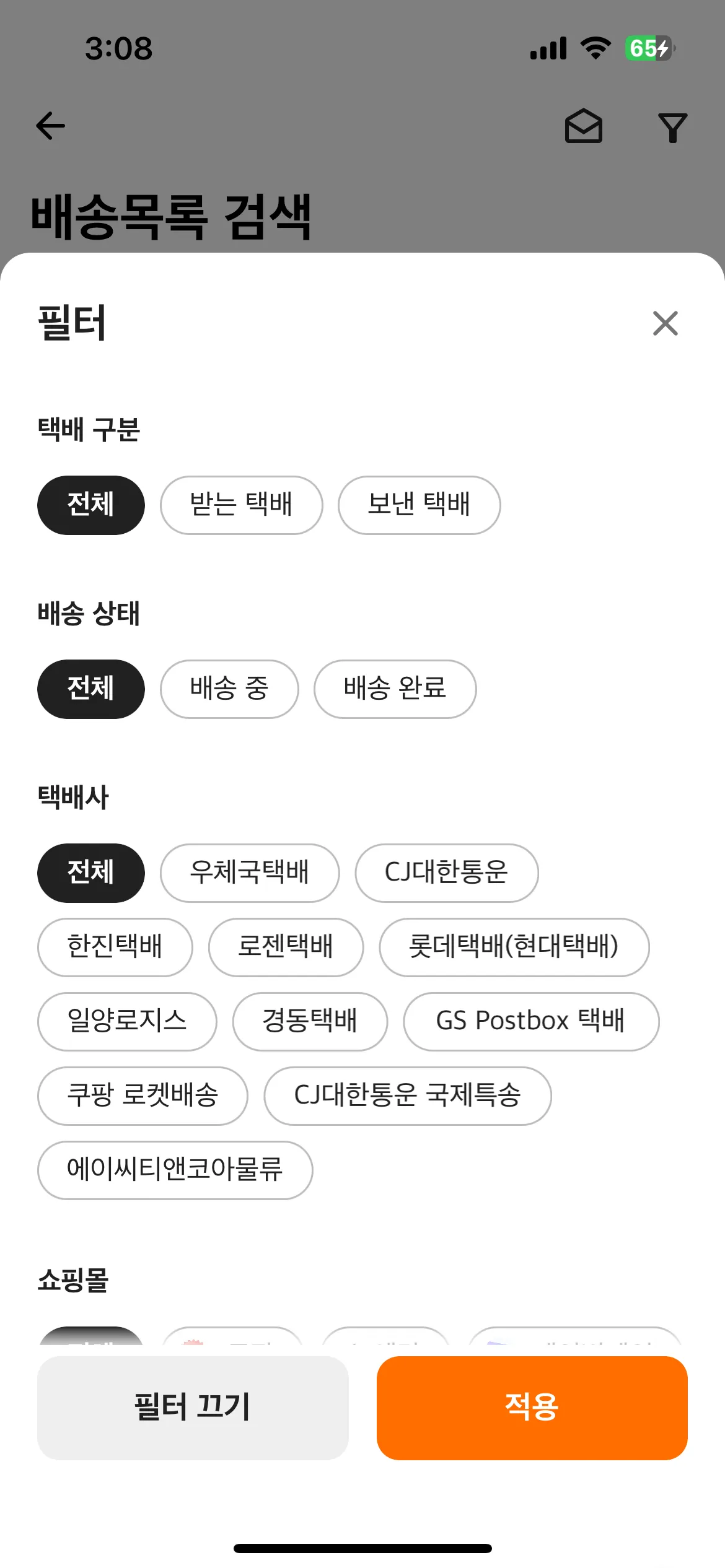Filter by 배송 중 status

coord(229,689)
